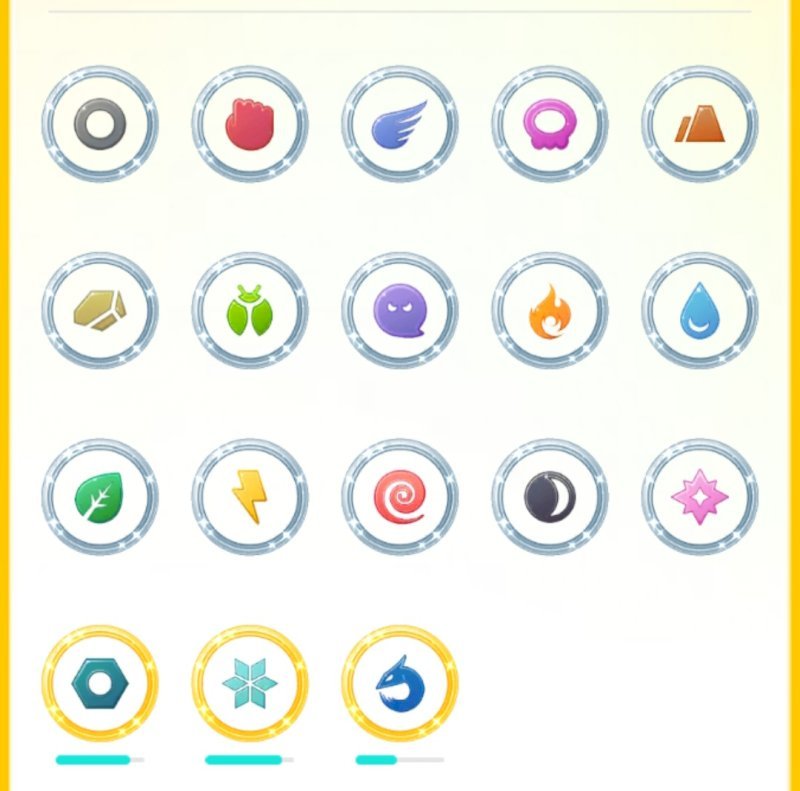The image size is (800, 791).
Task: Select the Psychic type spiral medal
Action: pos(399,497)
